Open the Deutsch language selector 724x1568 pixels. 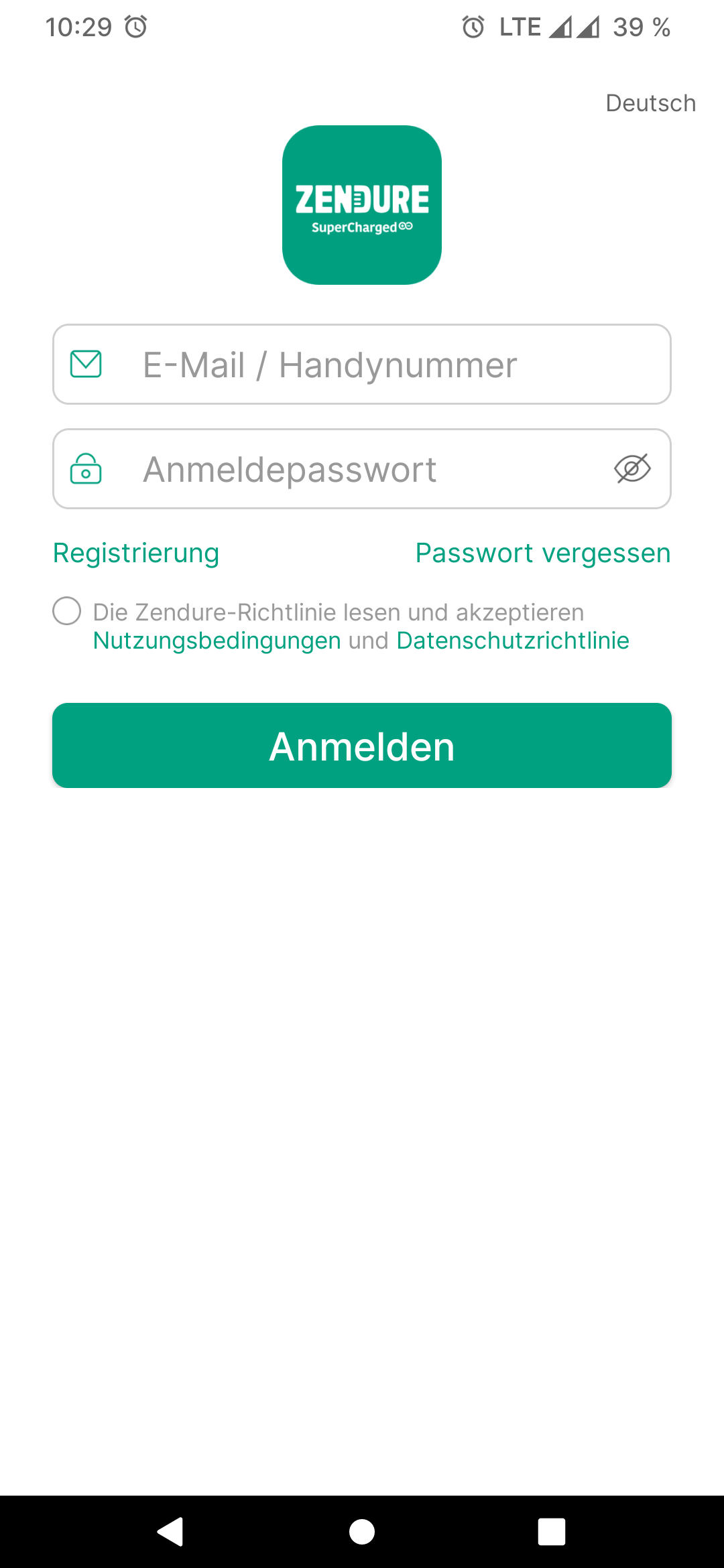(650, 103)
